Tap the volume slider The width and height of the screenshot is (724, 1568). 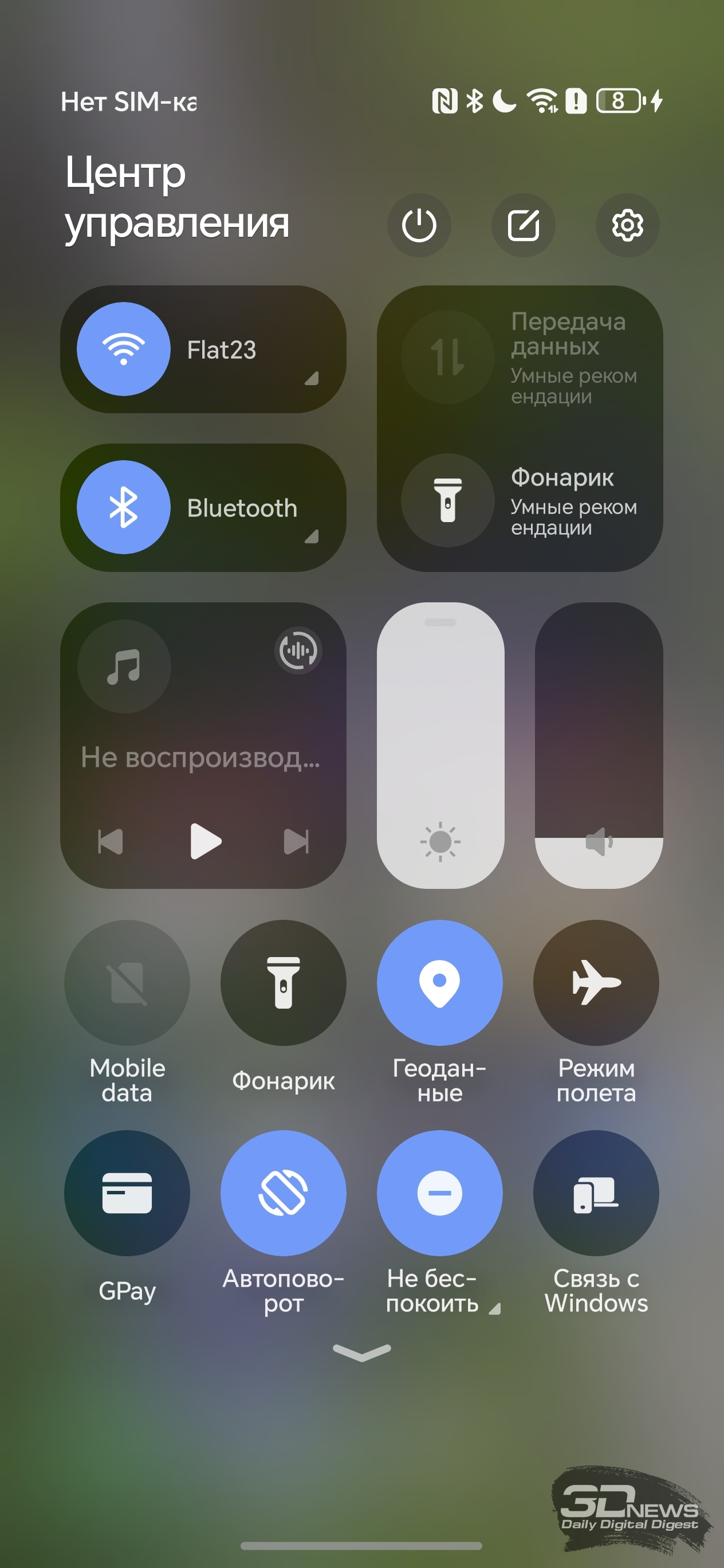click(599, 745)
